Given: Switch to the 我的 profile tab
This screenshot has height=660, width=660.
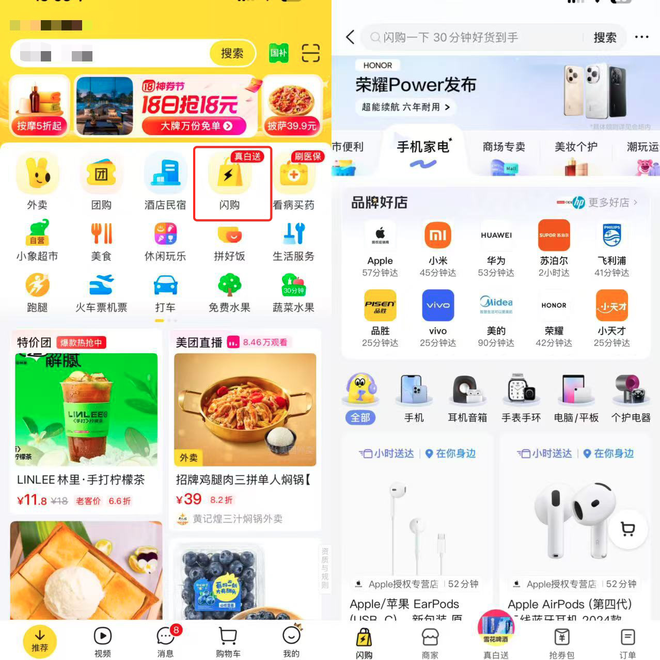Looking at the screenshot, I should click(291, 642).
